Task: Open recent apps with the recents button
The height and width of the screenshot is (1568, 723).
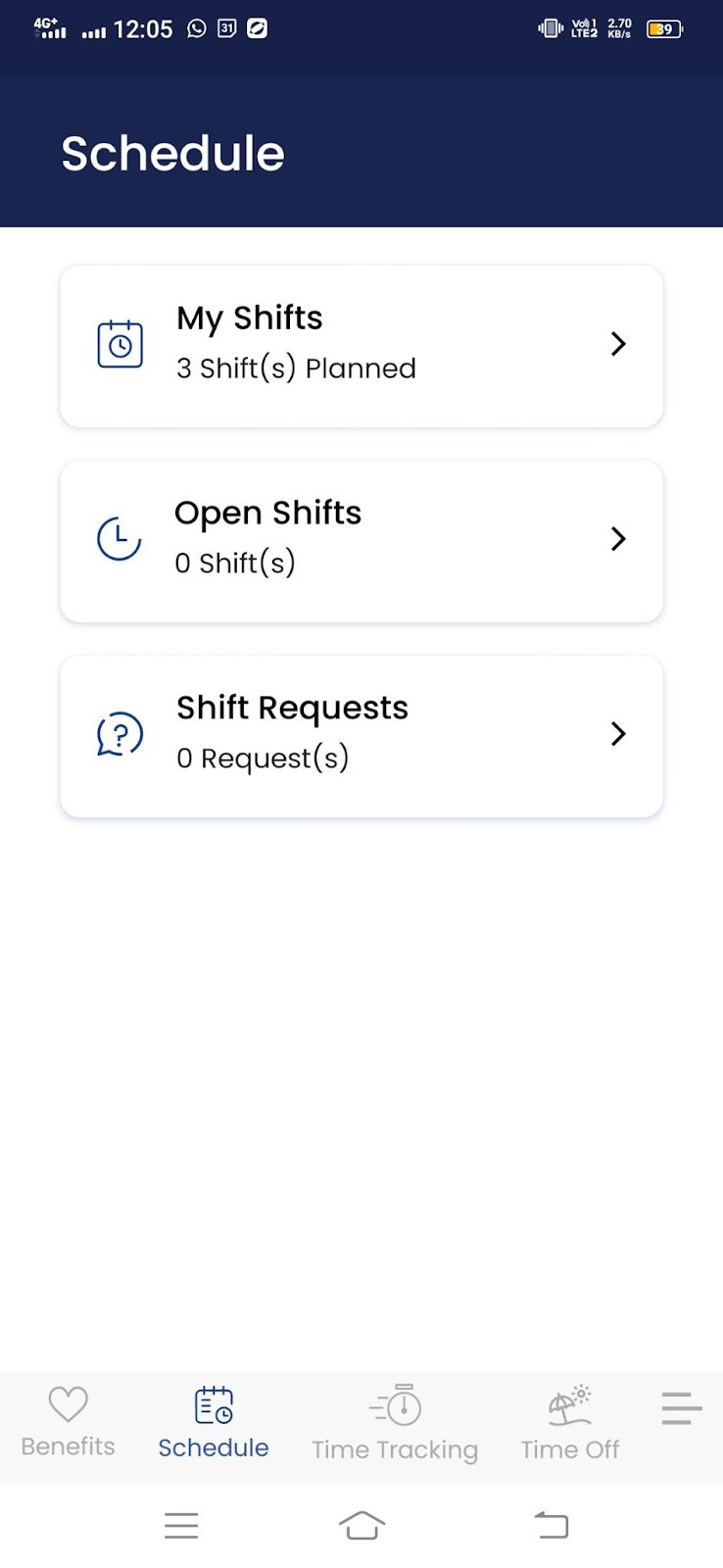Action: 181,1525
